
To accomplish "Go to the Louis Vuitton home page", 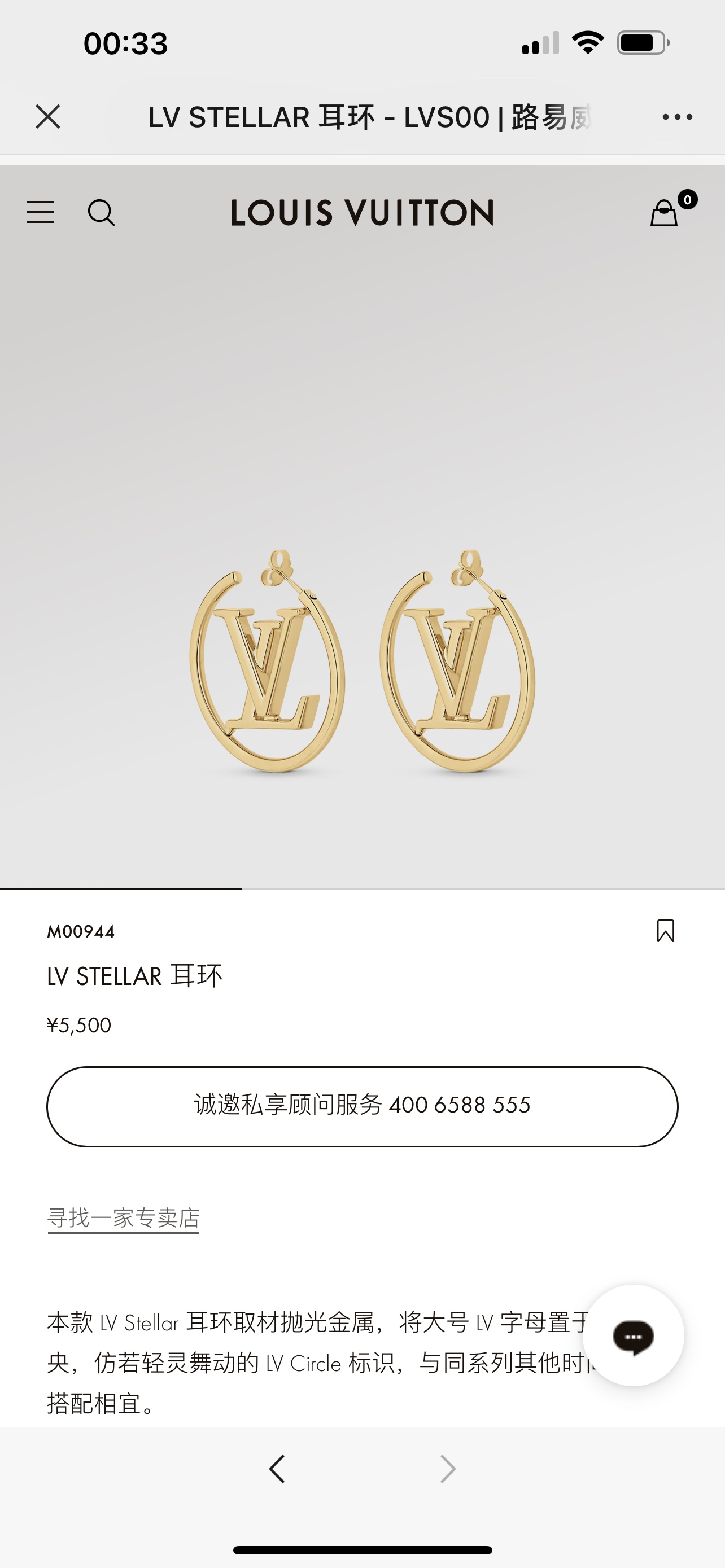I will tap(362, 212).
